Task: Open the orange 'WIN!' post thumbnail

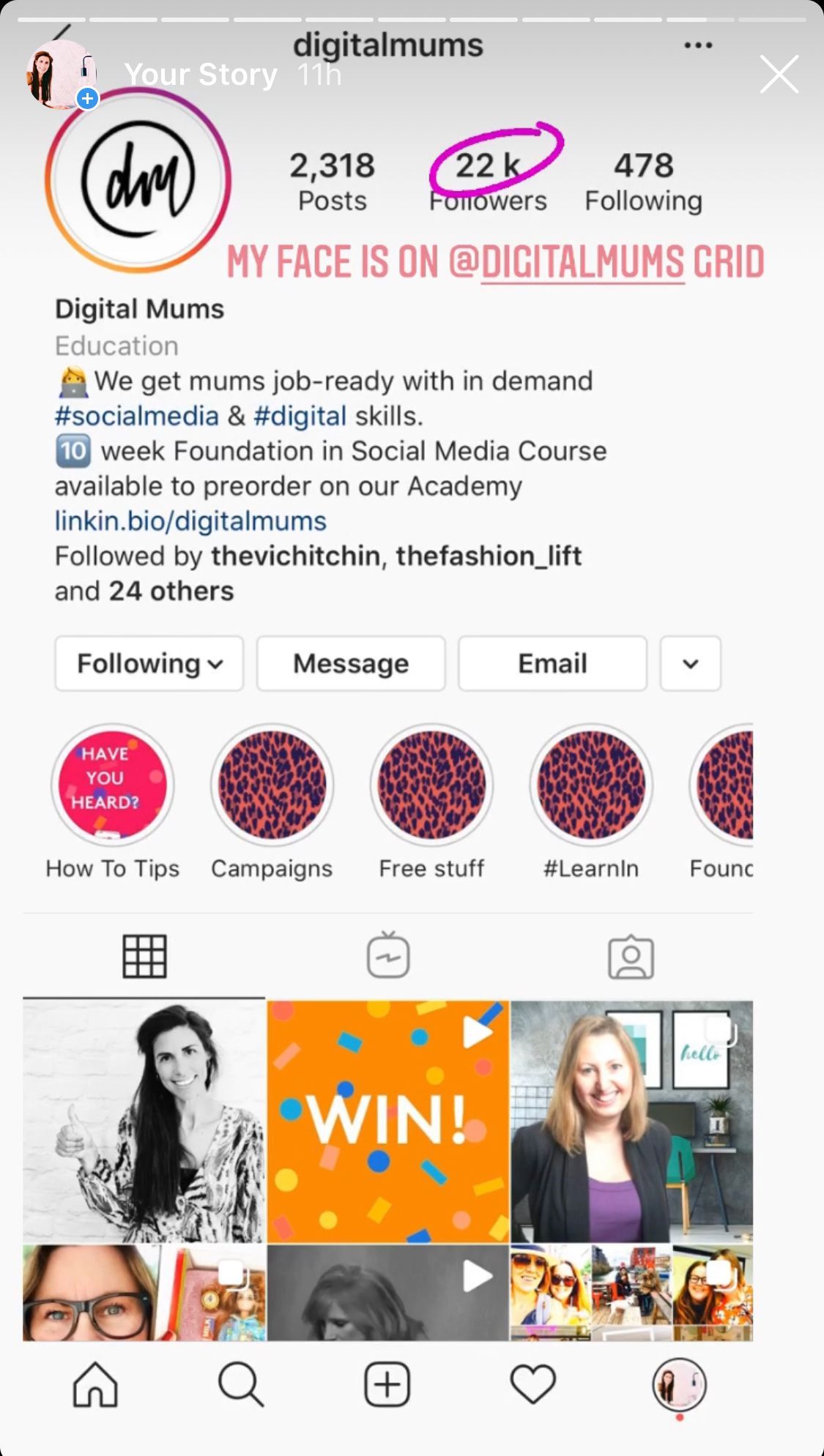Action: (387, 1120)
